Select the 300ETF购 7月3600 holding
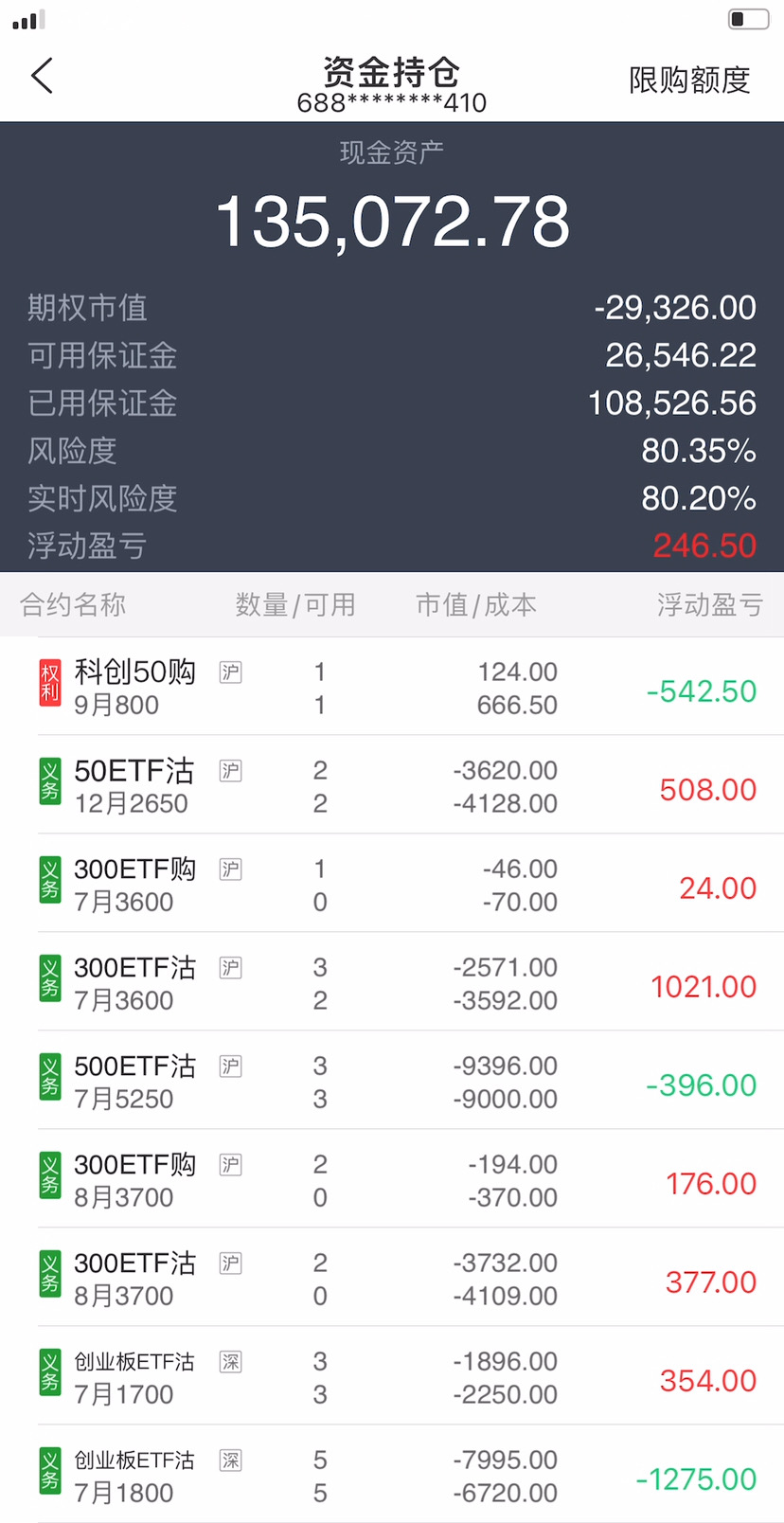This screenshot has height=1523, width=784. pyautogui.click(x=392, y=885)
